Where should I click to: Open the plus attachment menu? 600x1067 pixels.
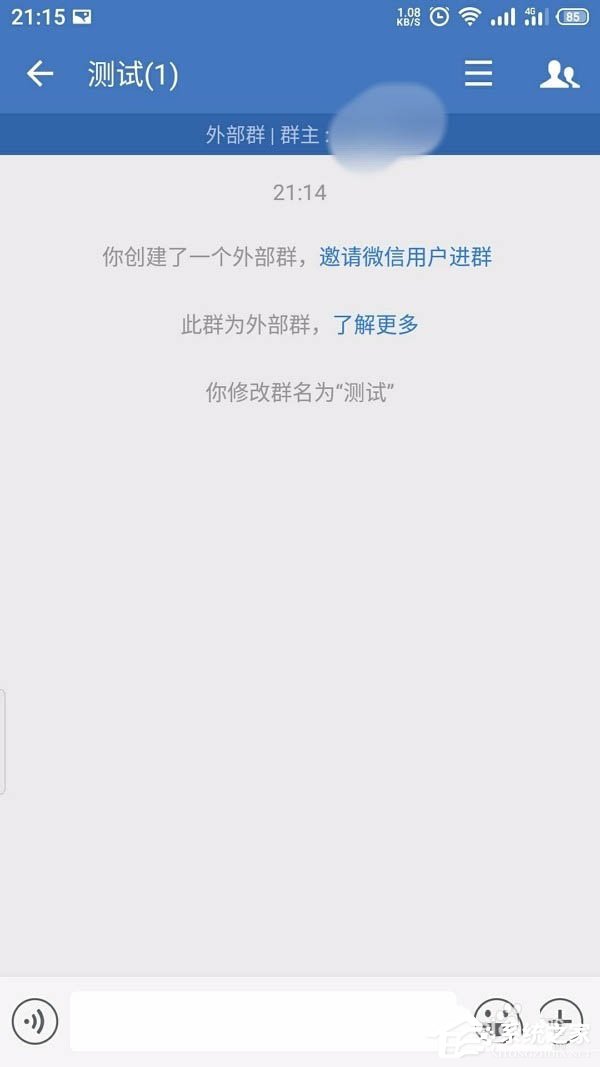pyautogui.click(x=560, y=1020)
